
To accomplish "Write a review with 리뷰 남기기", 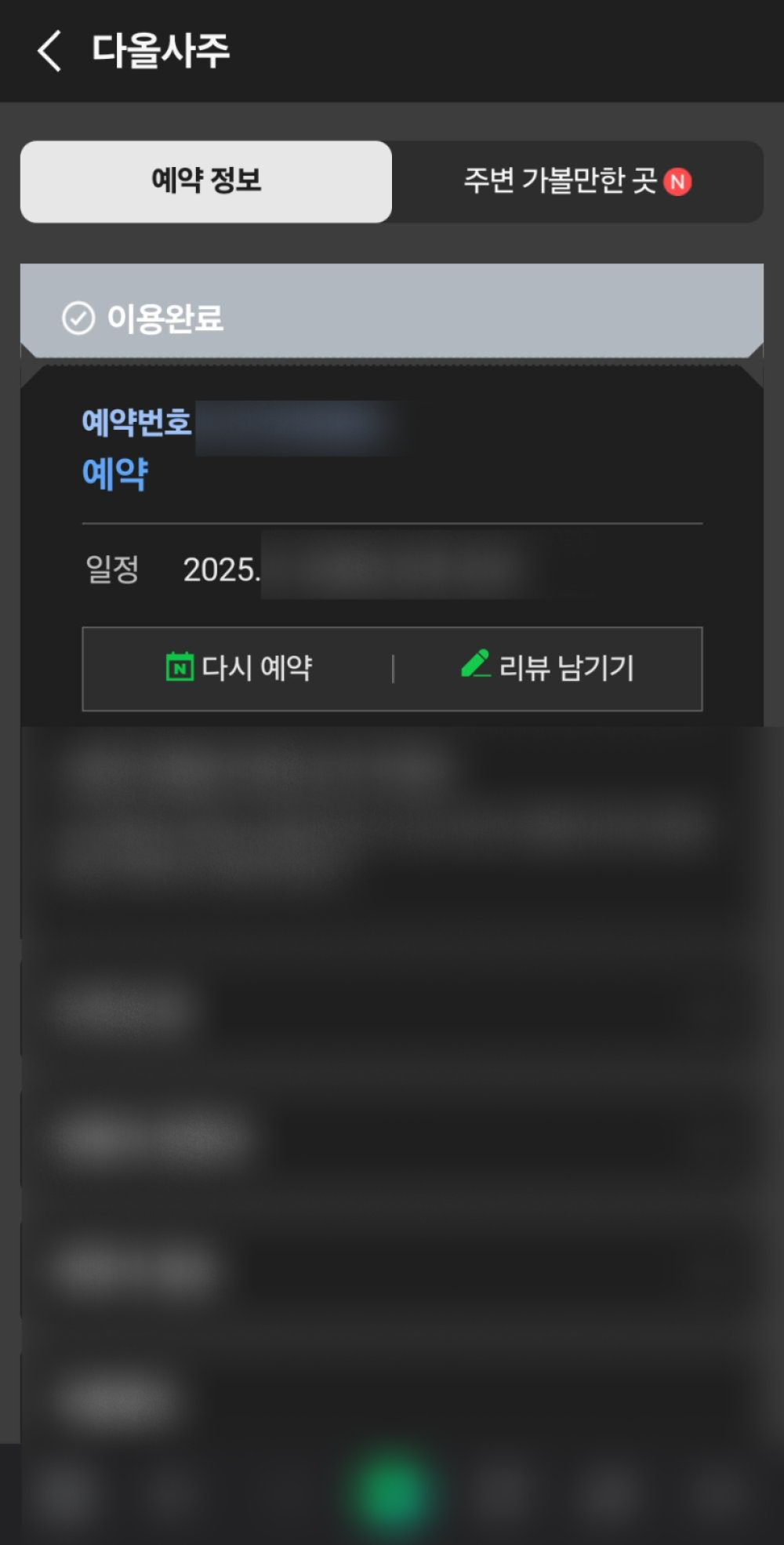I will (548, 668).
